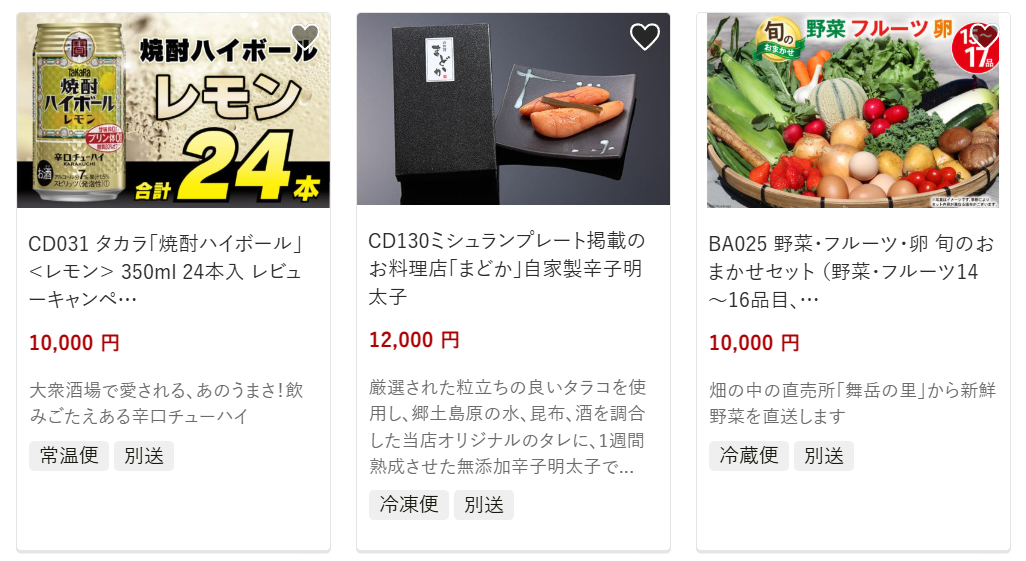Tap the 別送 tag on the highball card
Screen dimensions: 1026x561
pos(144,456)
